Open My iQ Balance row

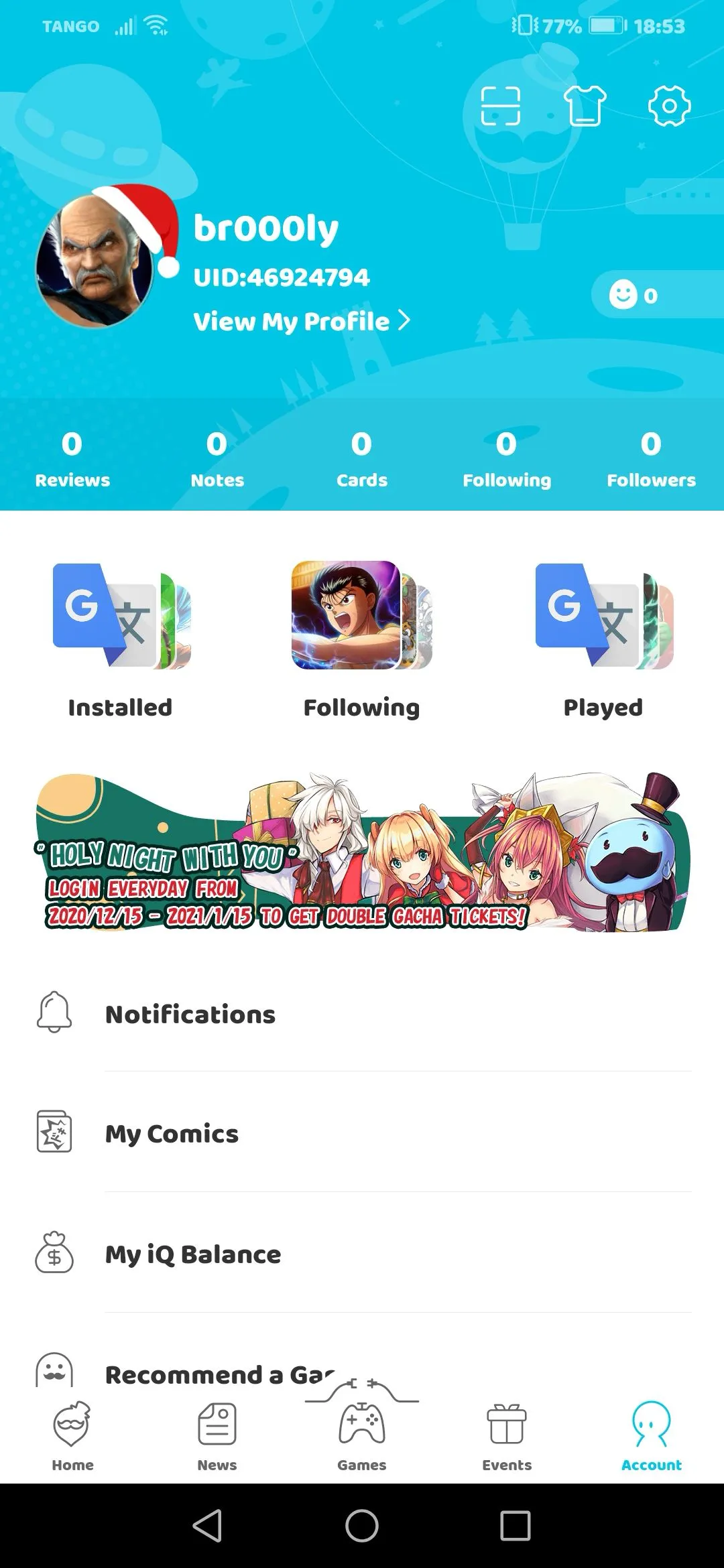(362, 1254)
